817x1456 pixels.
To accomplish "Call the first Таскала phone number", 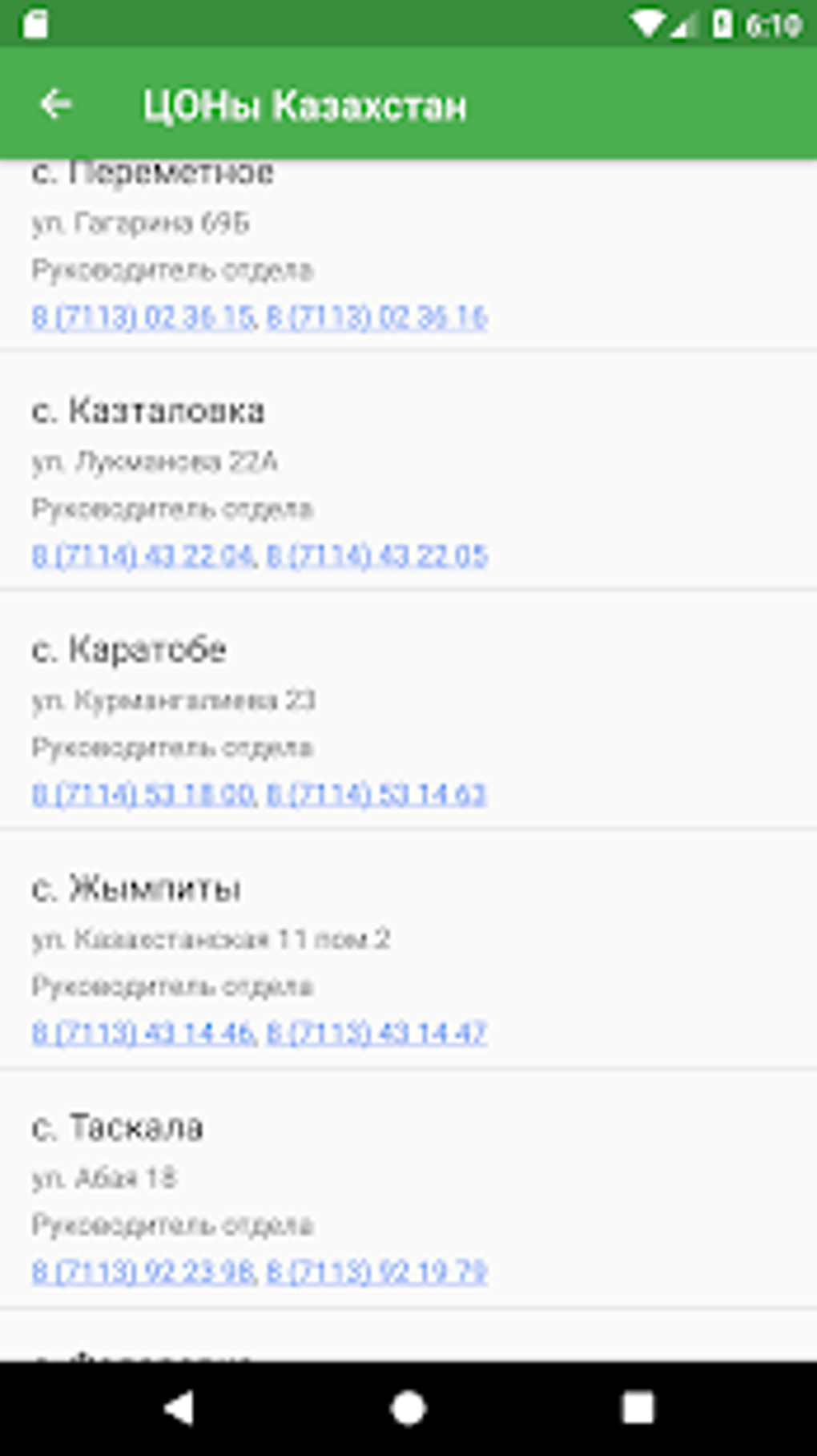I will click(x=143, y=1272).
